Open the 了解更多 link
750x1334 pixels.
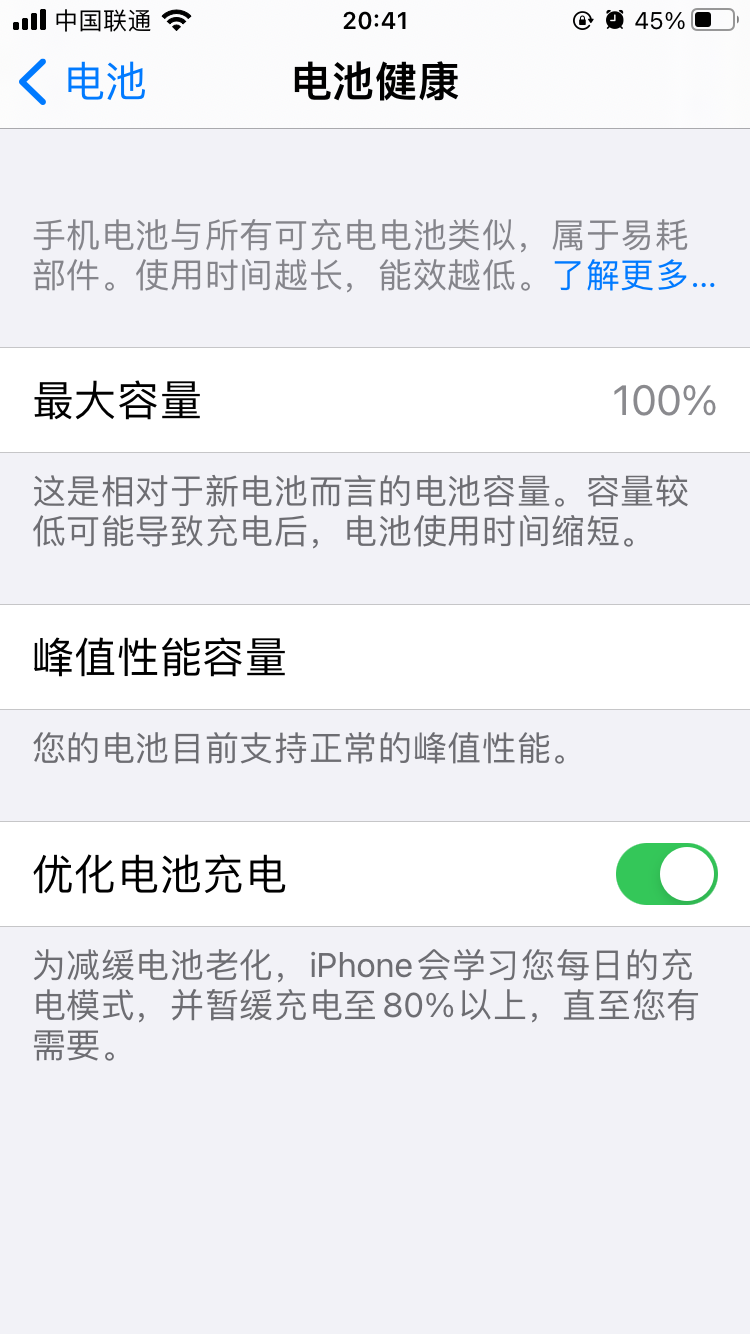(x=635, y=276)
